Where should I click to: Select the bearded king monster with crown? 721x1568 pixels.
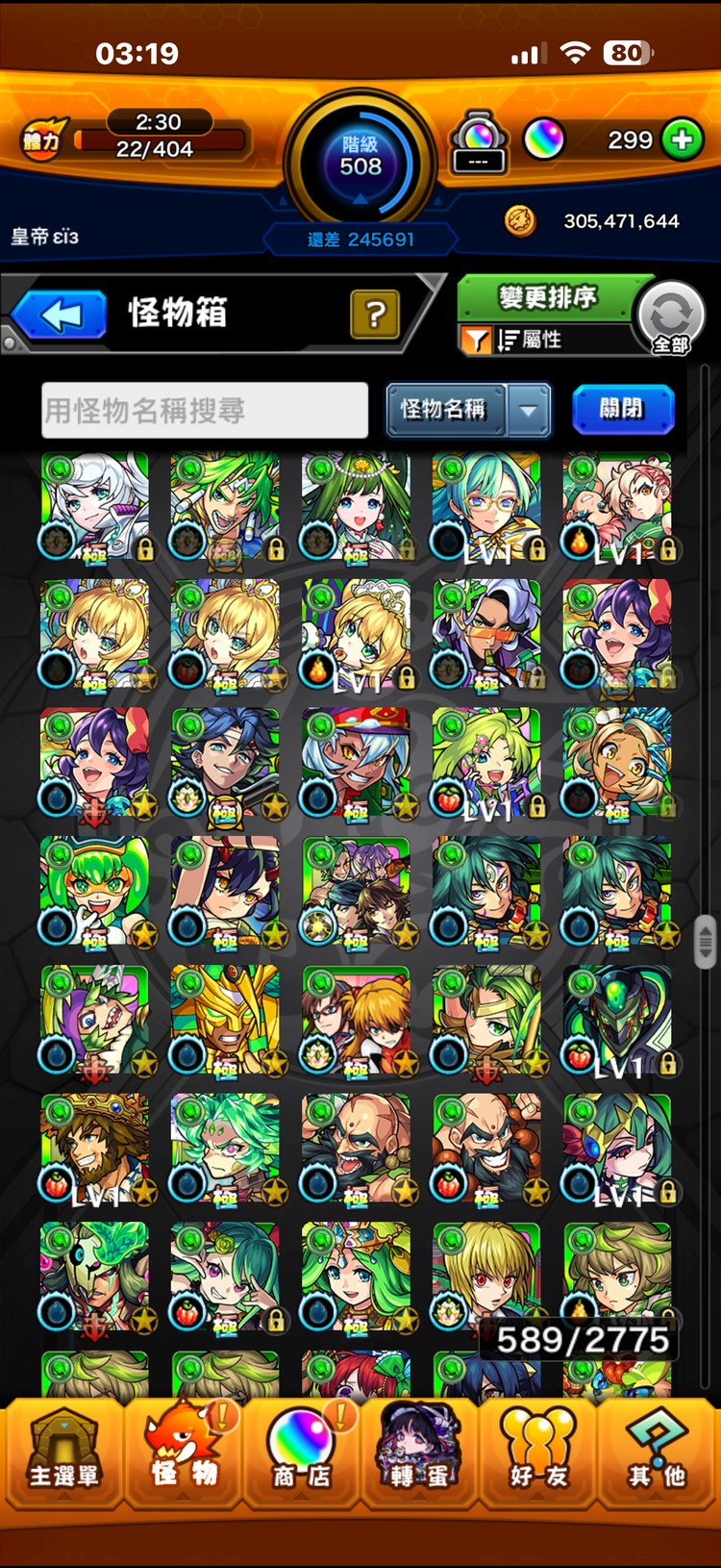95,1150
